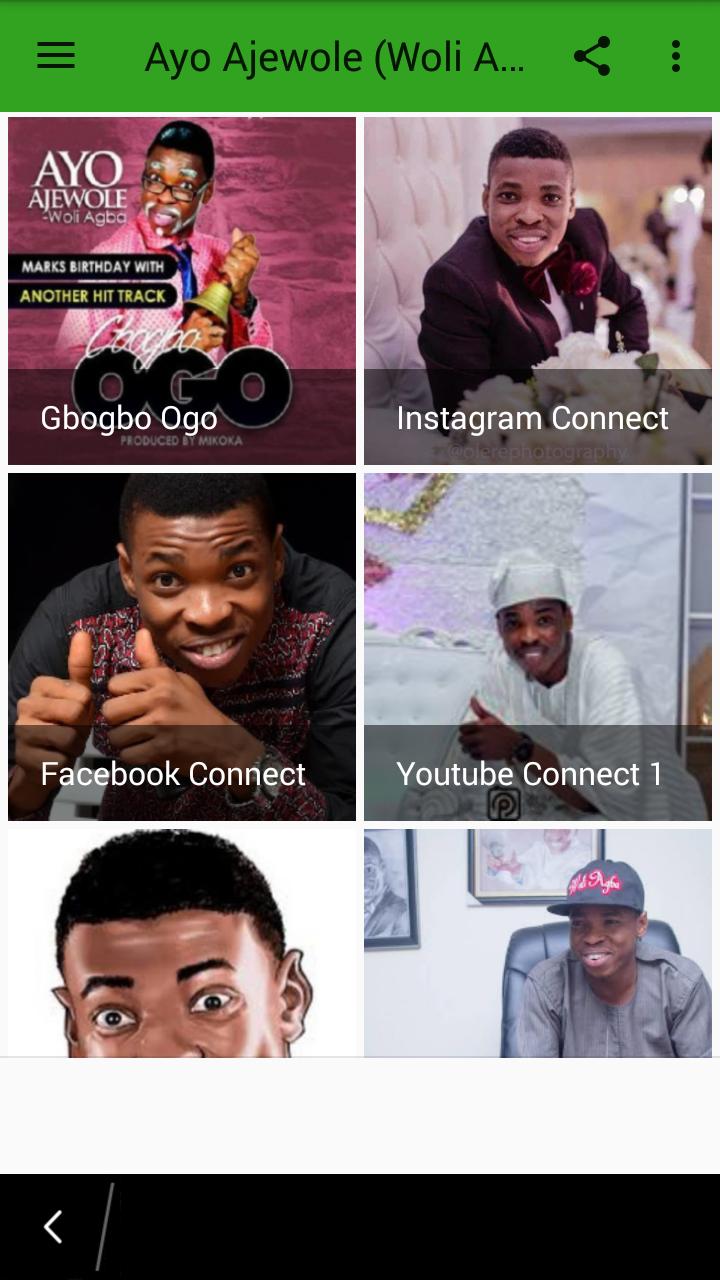Select the Gbogbo Ogo label text
720x1280 pixels.
pyautogui.click(x=128, y=418)
